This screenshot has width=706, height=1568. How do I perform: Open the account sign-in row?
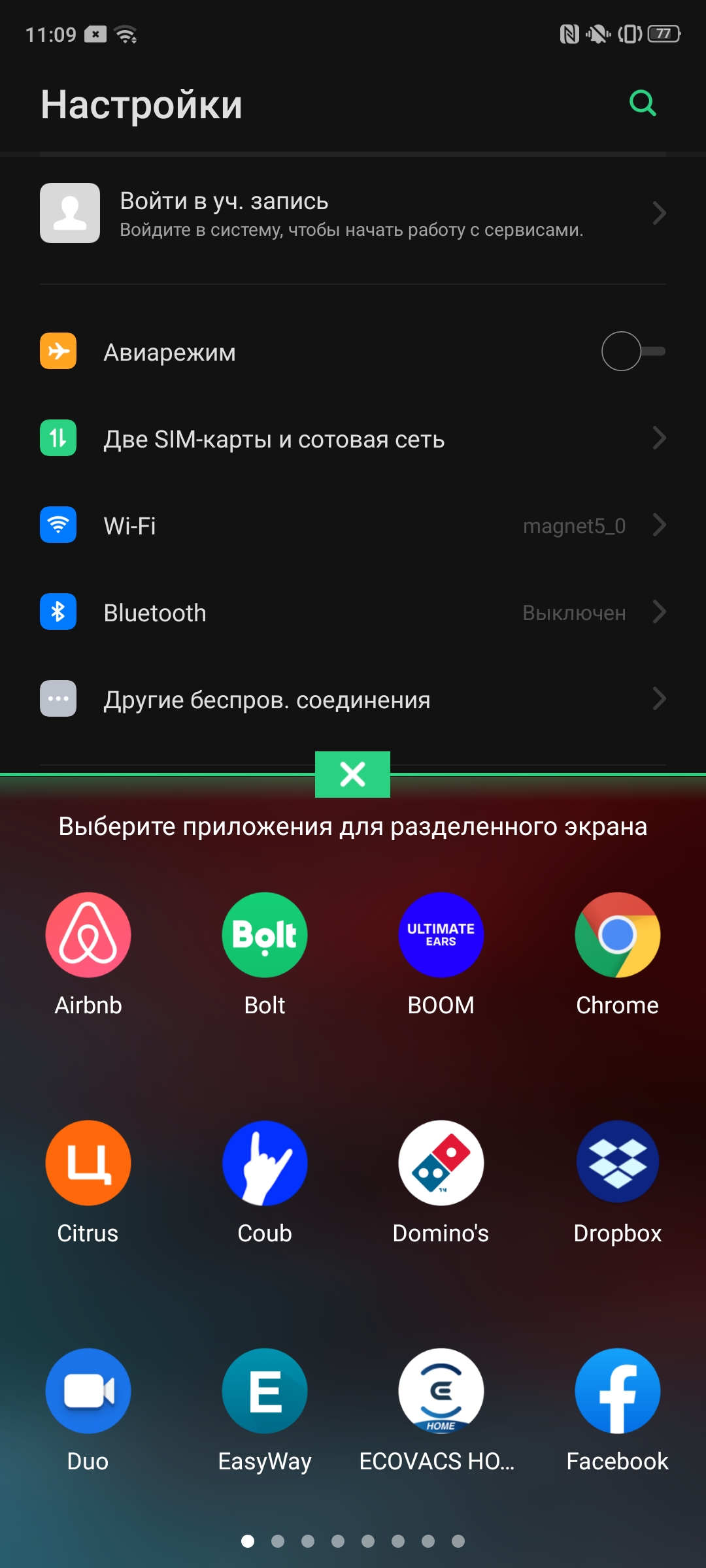(x=353, y=213)
